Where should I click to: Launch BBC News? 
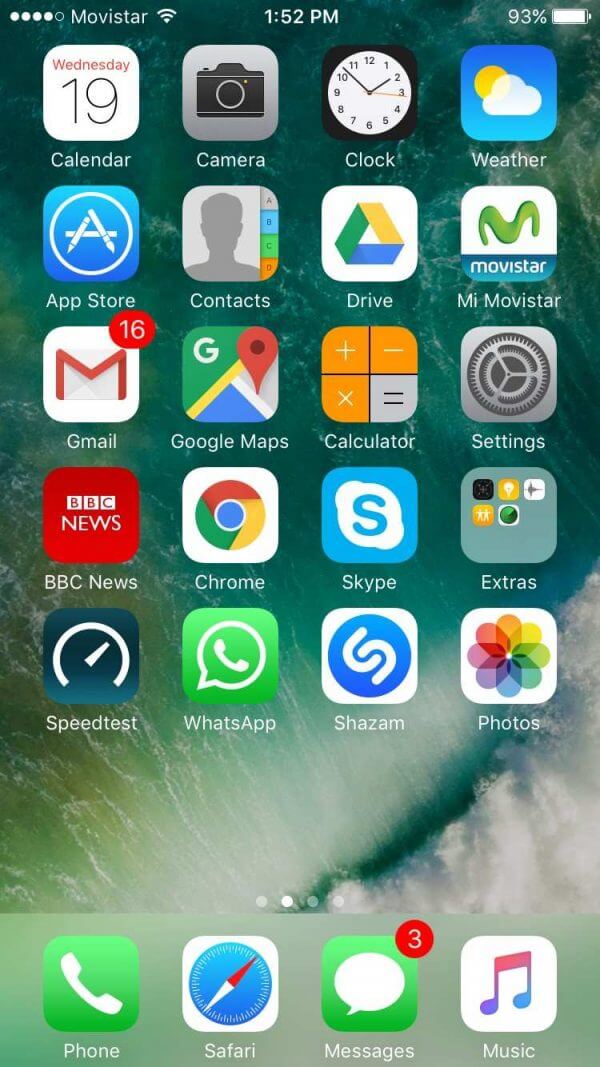(x=91, y=515)
